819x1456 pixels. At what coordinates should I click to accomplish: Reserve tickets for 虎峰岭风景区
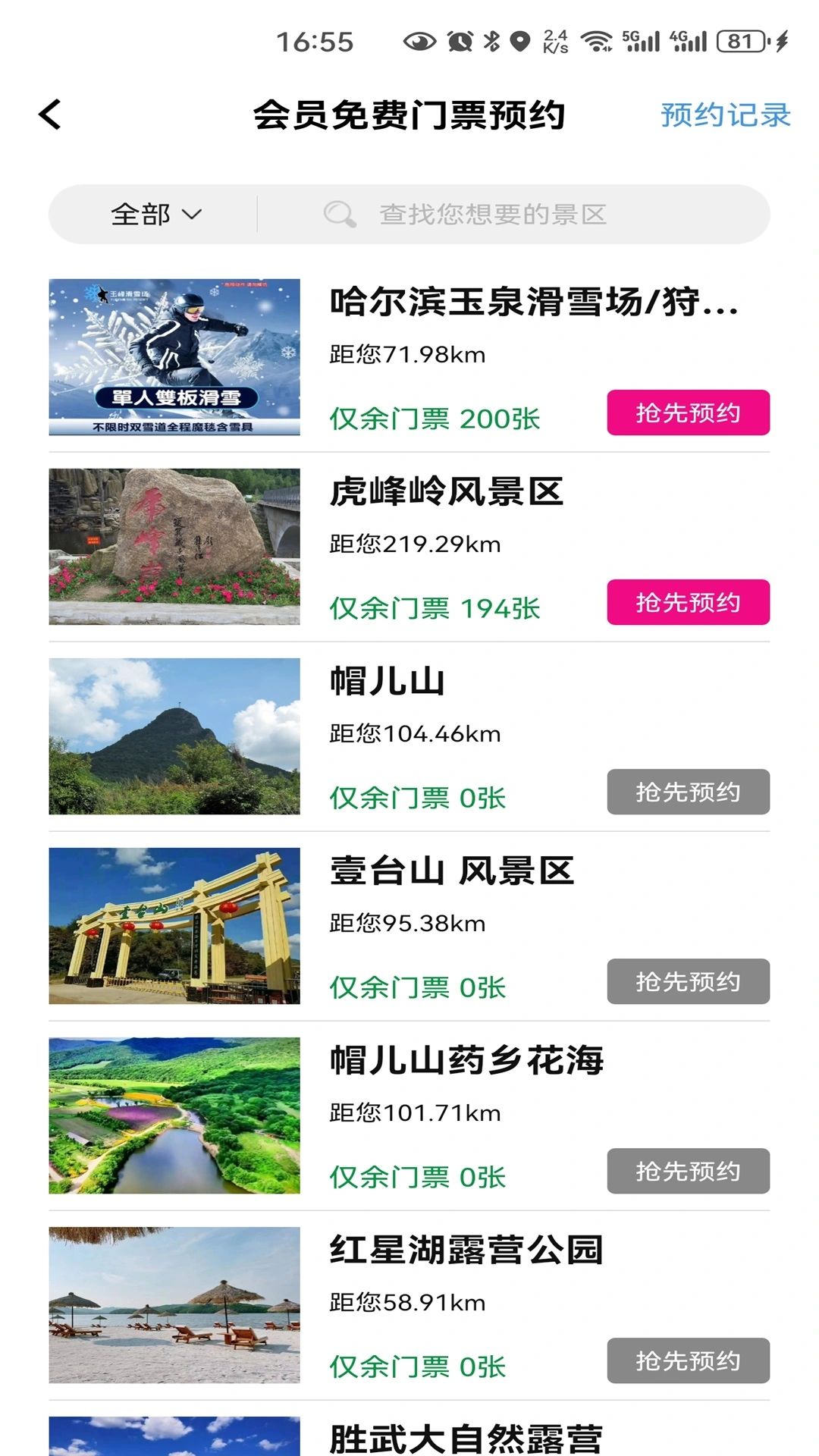point(687,603)
